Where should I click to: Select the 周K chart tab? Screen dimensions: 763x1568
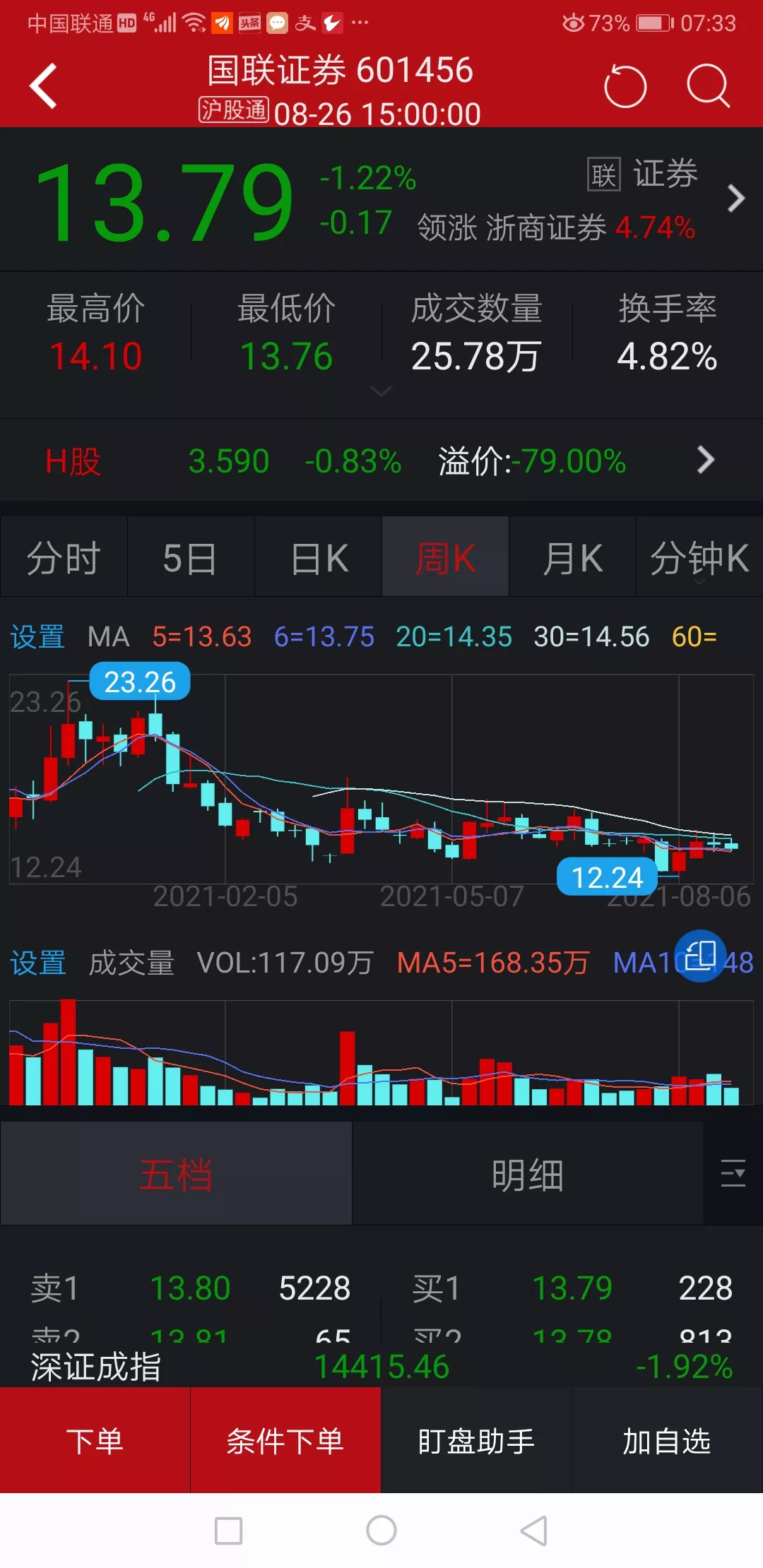click(445, 558)
